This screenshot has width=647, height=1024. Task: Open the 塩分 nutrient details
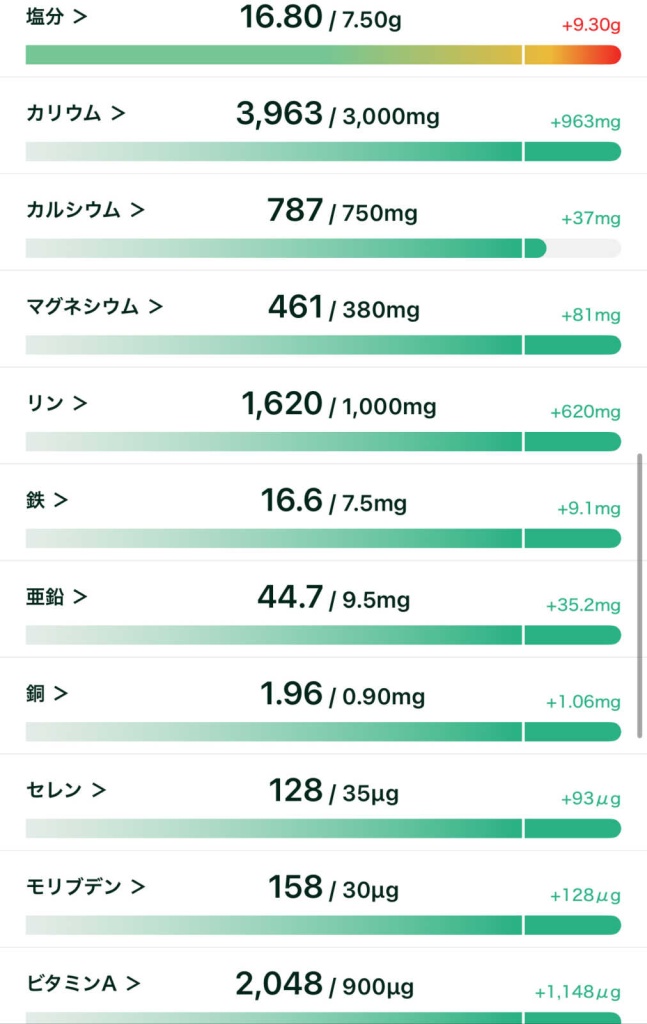tap(56, 17)
